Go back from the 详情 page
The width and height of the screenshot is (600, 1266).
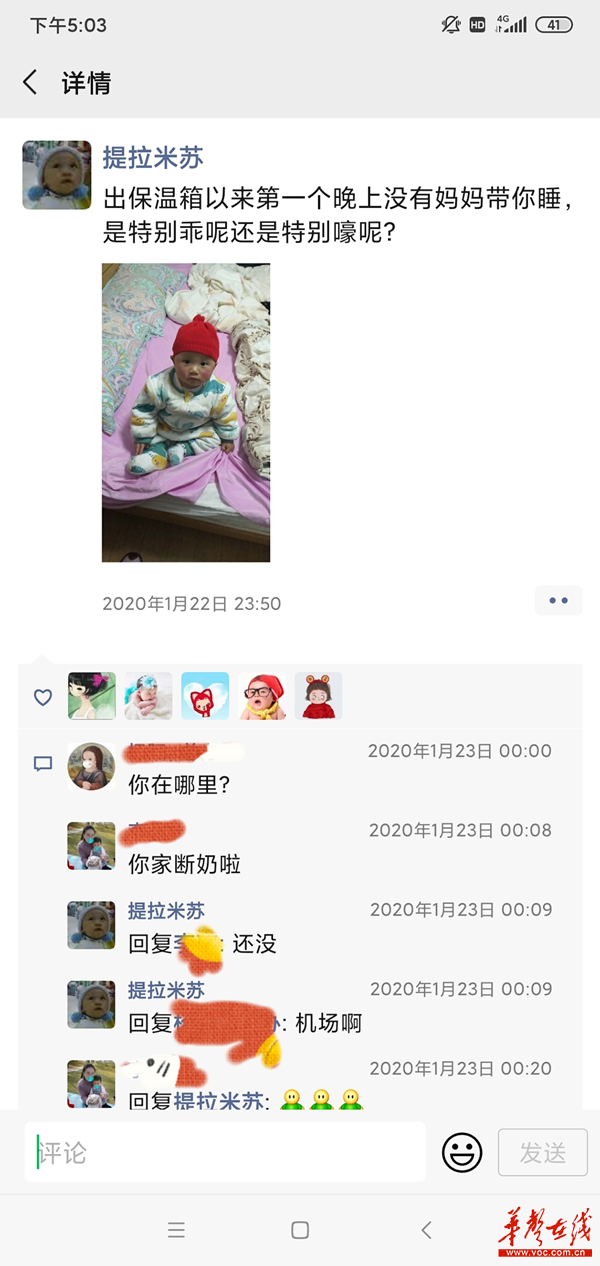click(30, 83)
